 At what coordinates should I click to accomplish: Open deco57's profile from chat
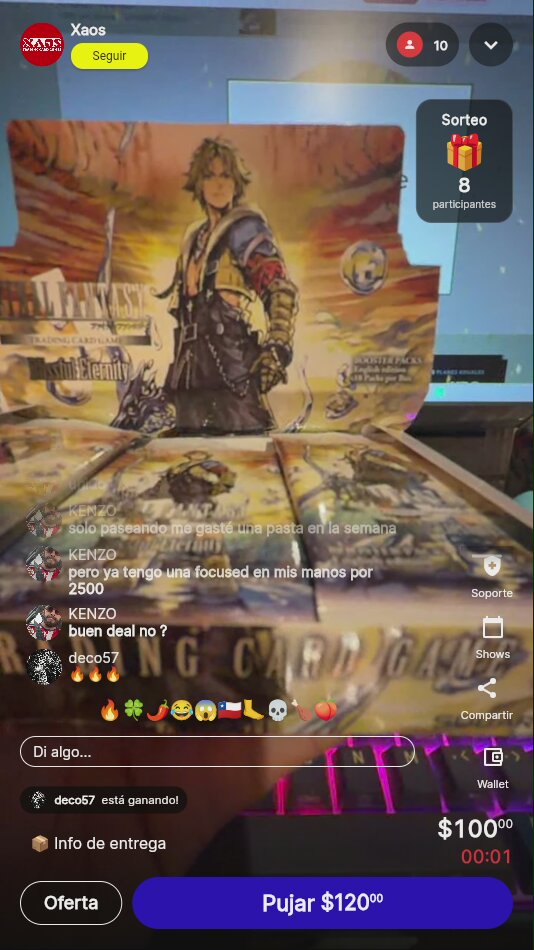coord(44,667)
